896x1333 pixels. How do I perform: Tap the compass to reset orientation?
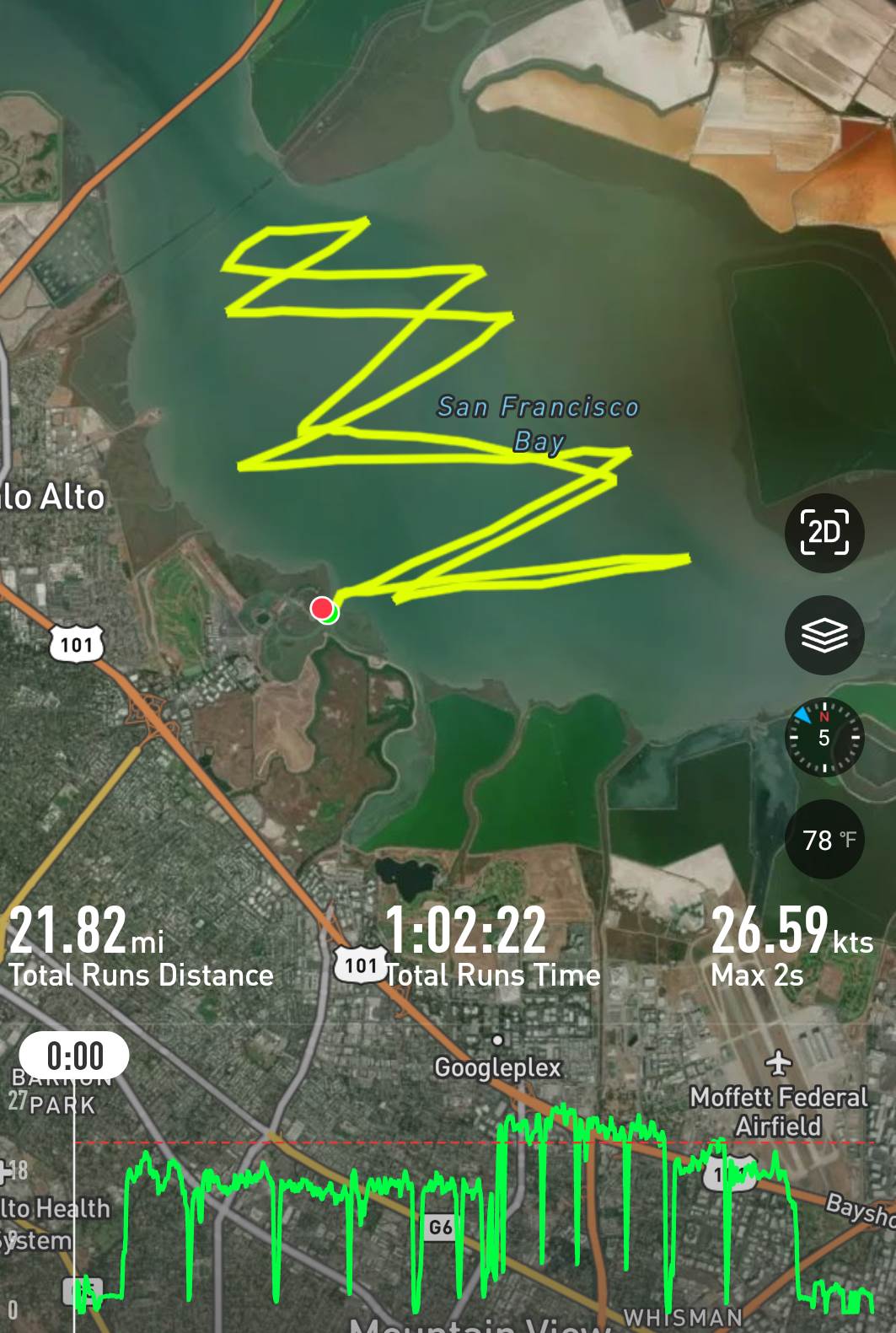click(x=824, y=737)
